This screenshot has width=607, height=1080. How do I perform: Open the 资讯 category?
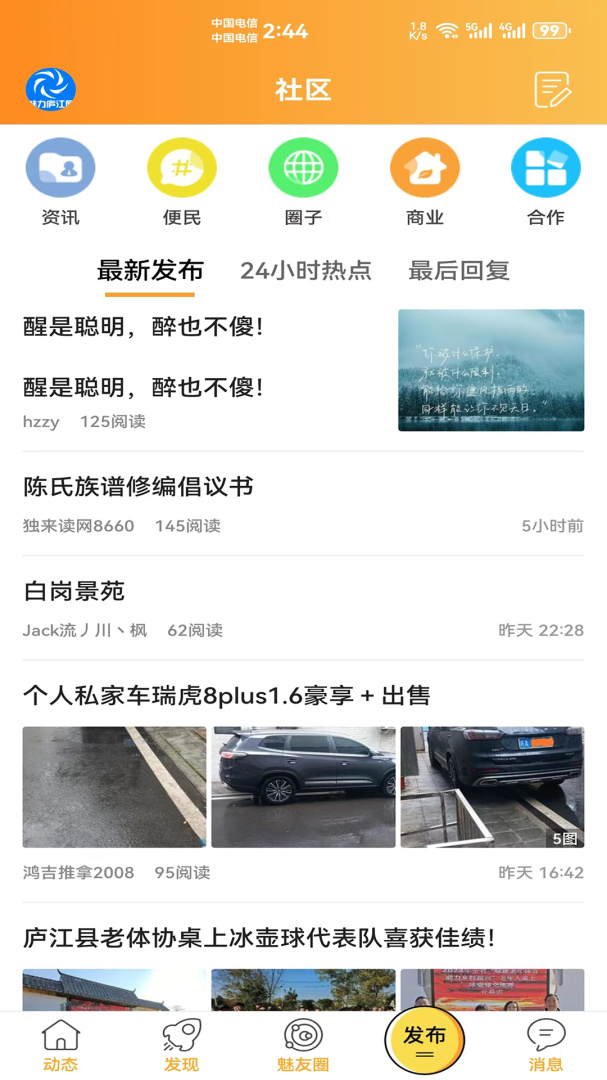coord(60,182)
